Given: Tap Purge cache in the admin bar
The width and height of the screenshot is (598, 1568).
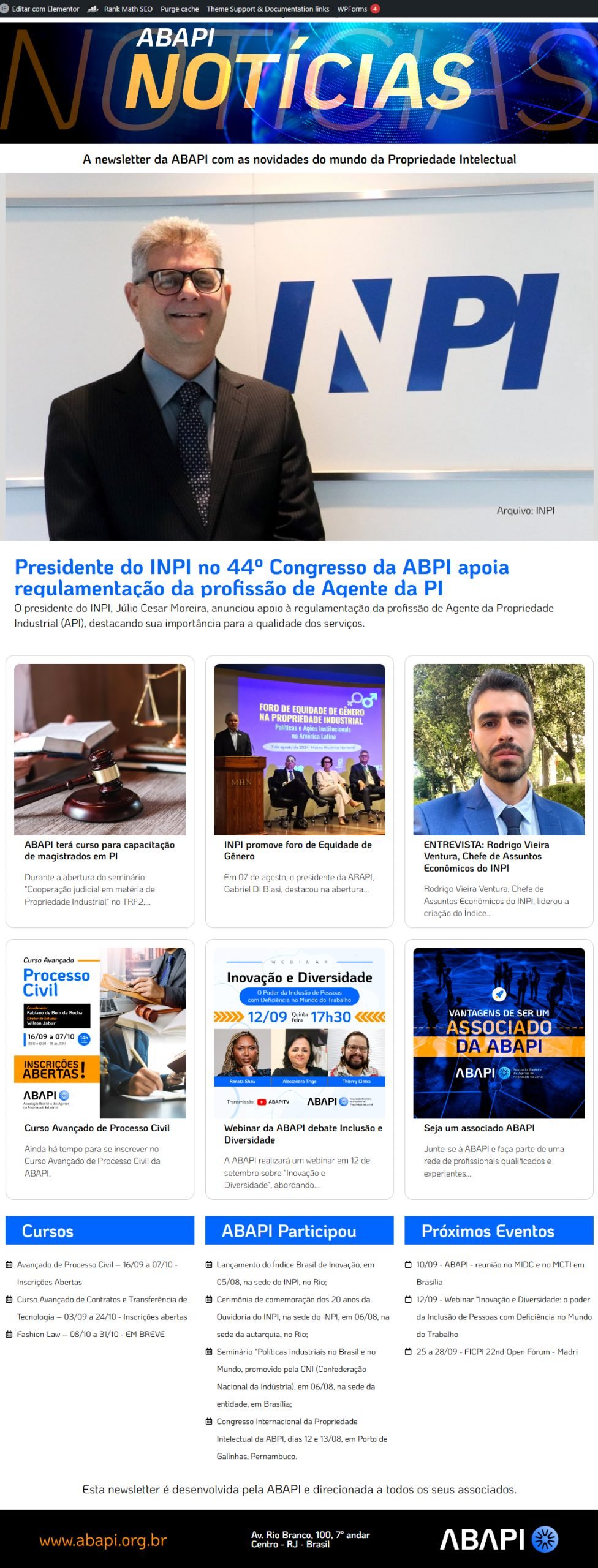Looking at the screenshot, I should tap(180, 9).
